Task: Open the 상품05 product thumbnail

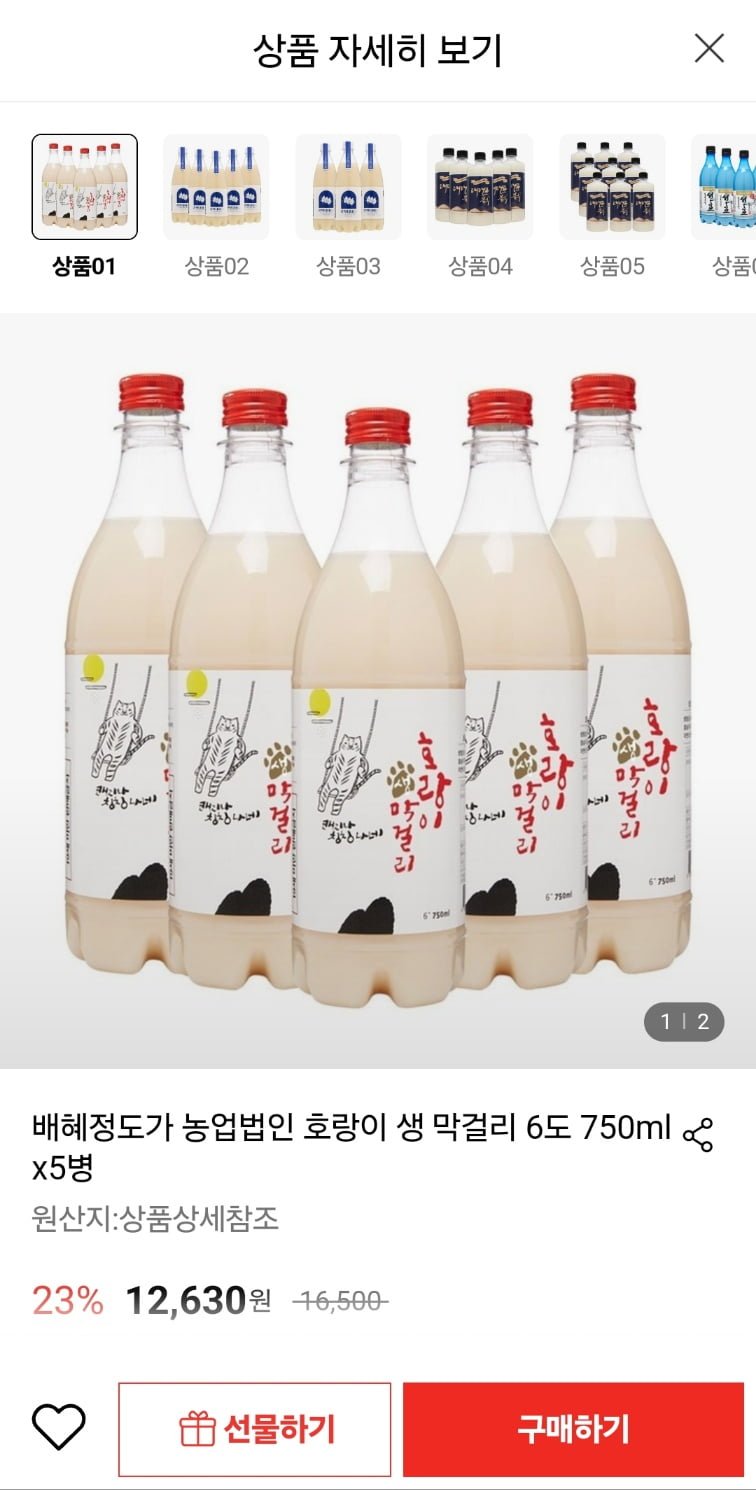Action: tap(612, 188)
